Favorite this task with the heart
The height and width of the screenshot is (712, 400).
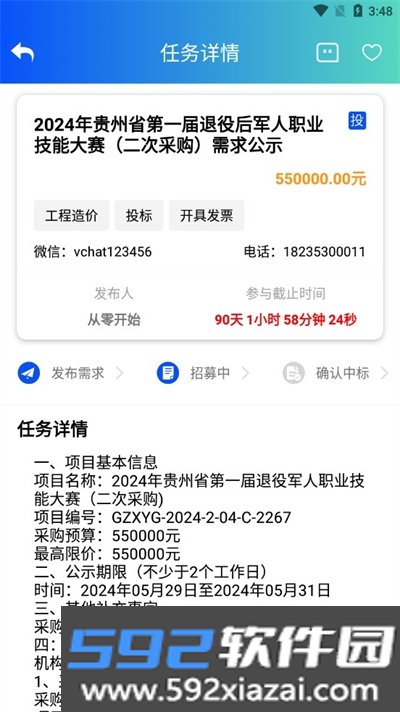click(372, 53)
